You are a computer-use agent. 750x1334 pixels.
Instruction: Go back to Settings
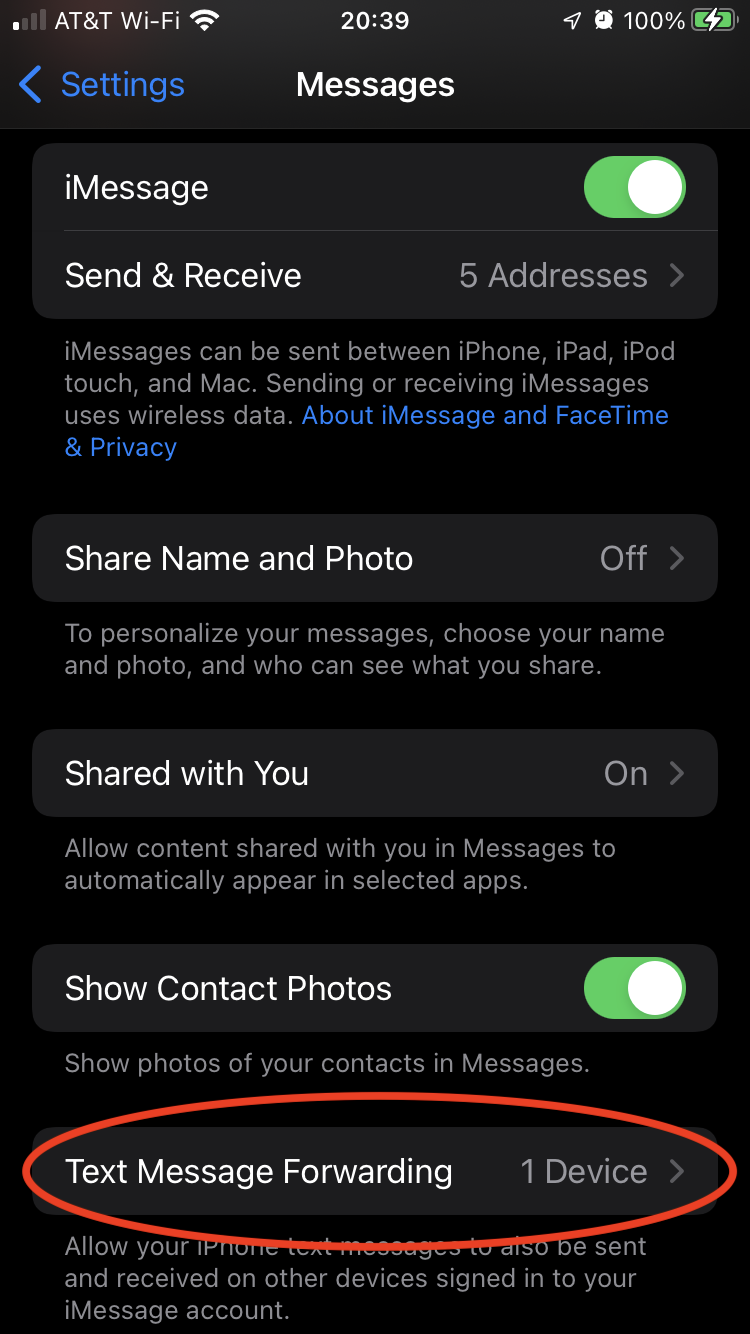click(x=102, y=85)
